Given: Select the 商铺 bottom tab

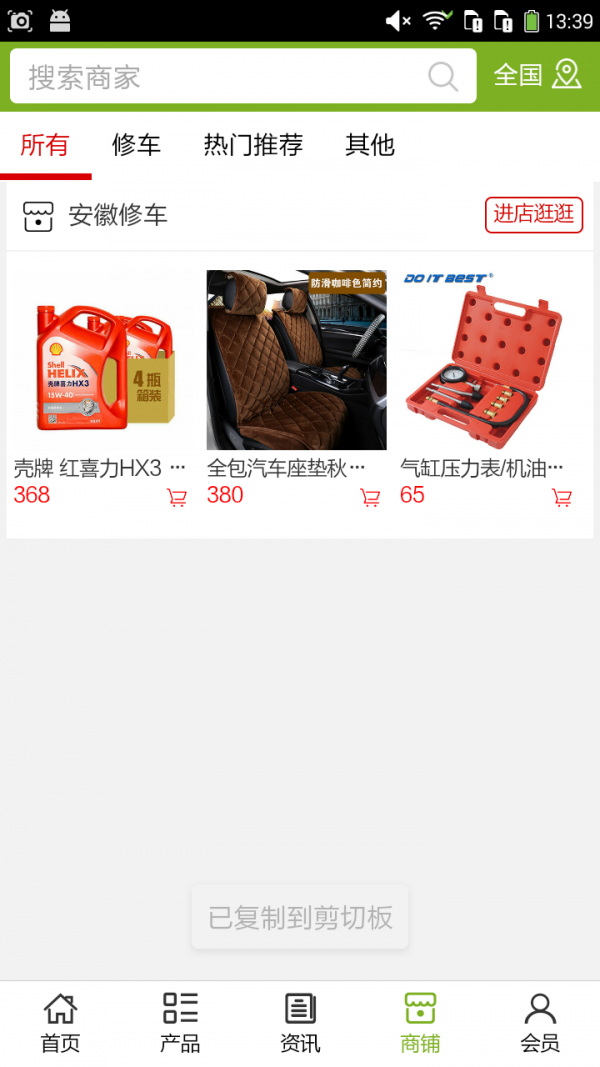Looking at the screenshot, I should click(420, 1023).
